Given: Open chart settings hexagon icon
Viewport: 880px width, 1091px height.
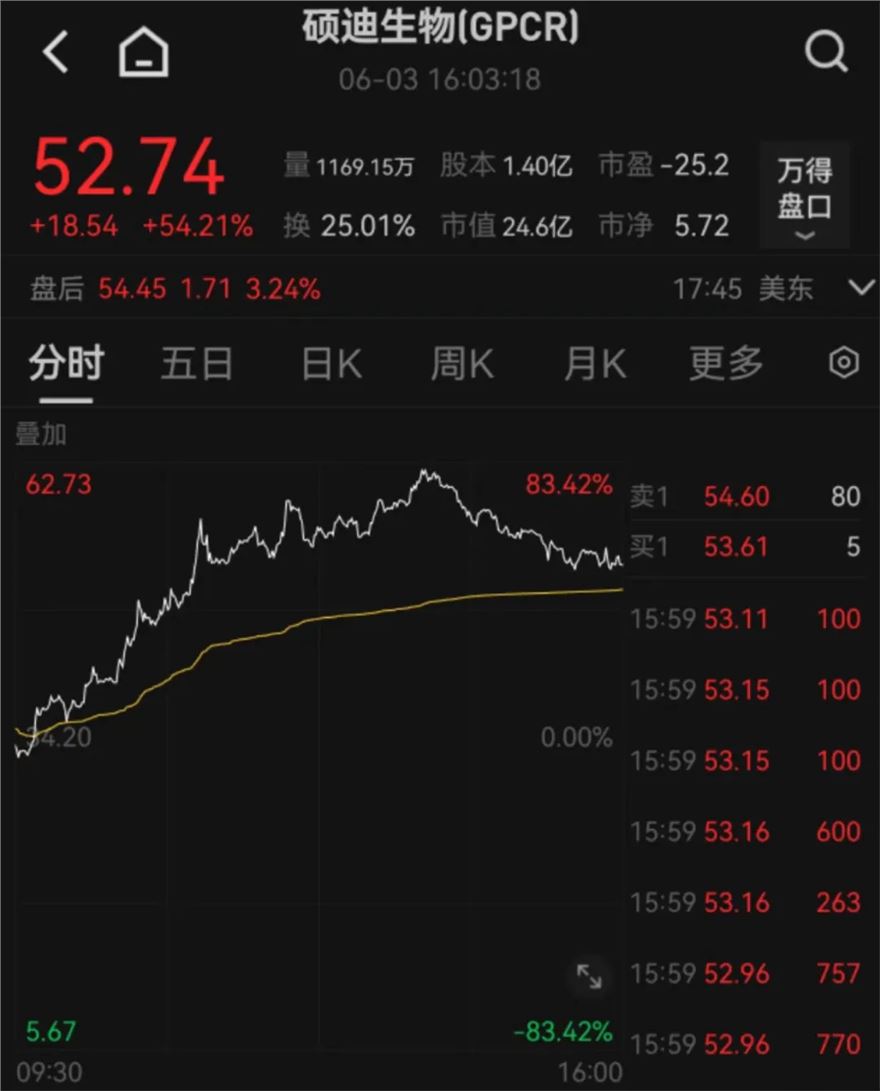Looking at the screenshot, I should click(845, 364).
